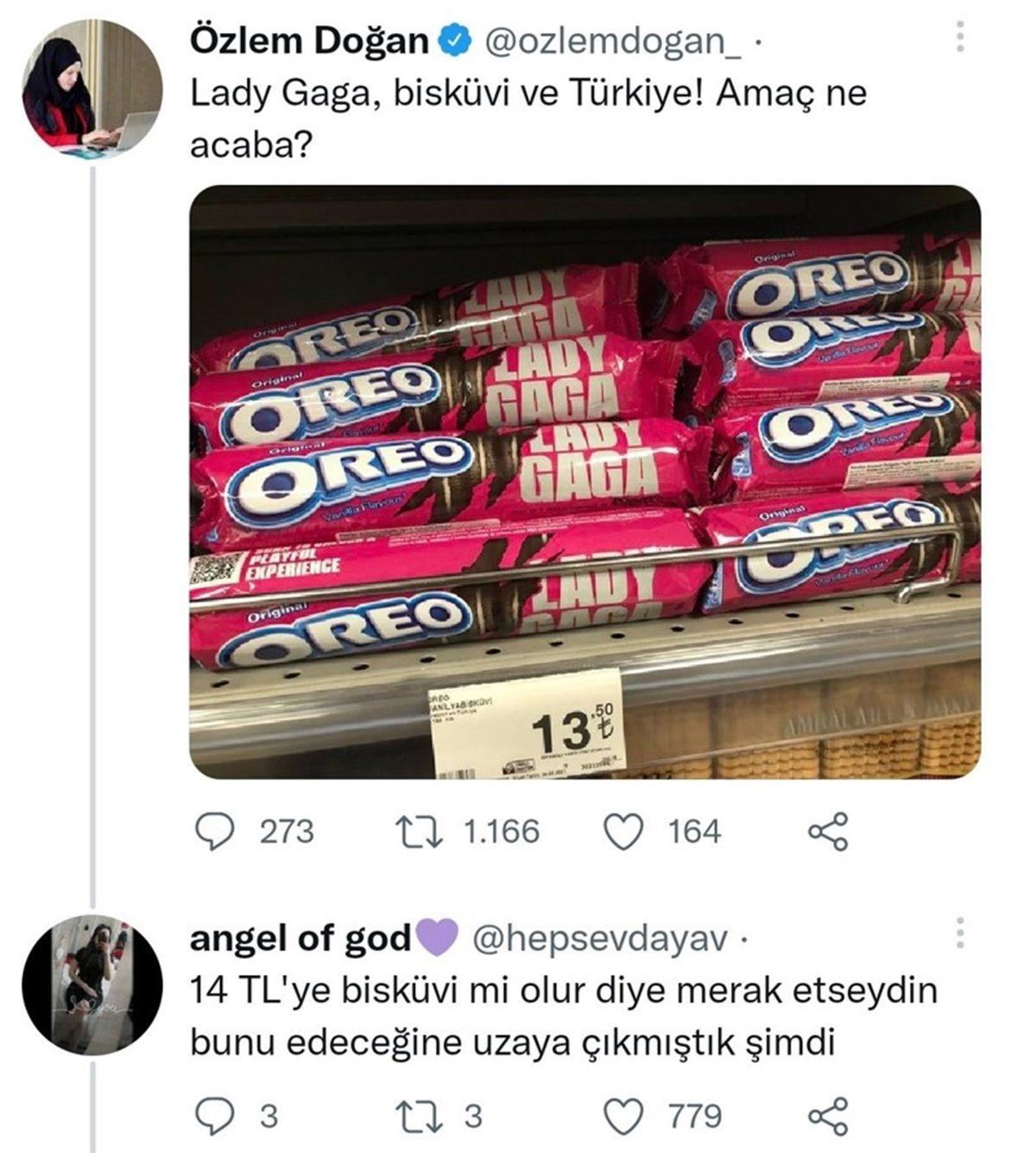The image size is (1036, 1153).
Task: Open the more options menu on the reply
Action: pyautogui.click(x=958, y=931)
